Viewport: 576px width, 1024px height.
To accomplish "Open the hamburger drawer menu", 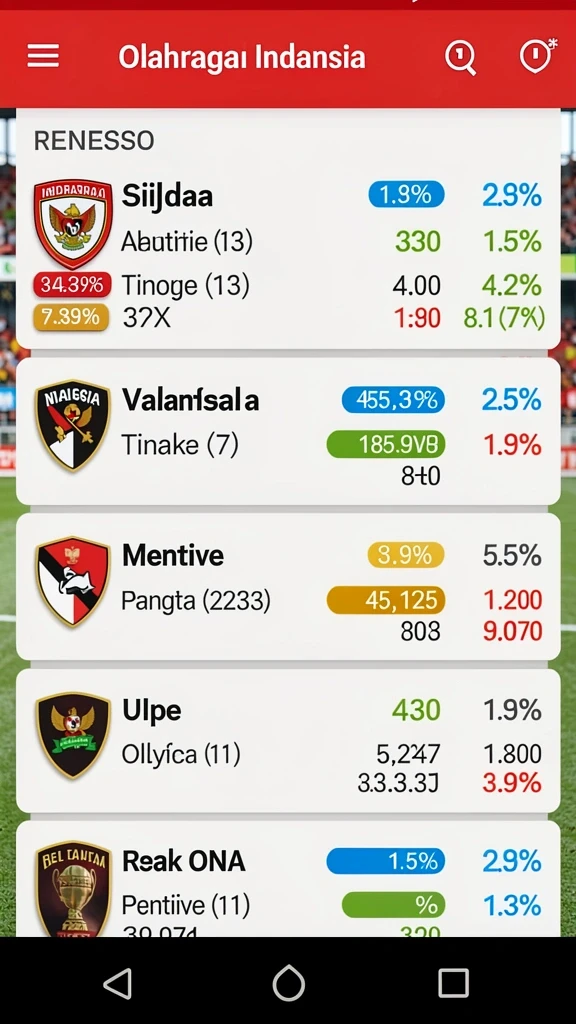I will click(43, 56).
